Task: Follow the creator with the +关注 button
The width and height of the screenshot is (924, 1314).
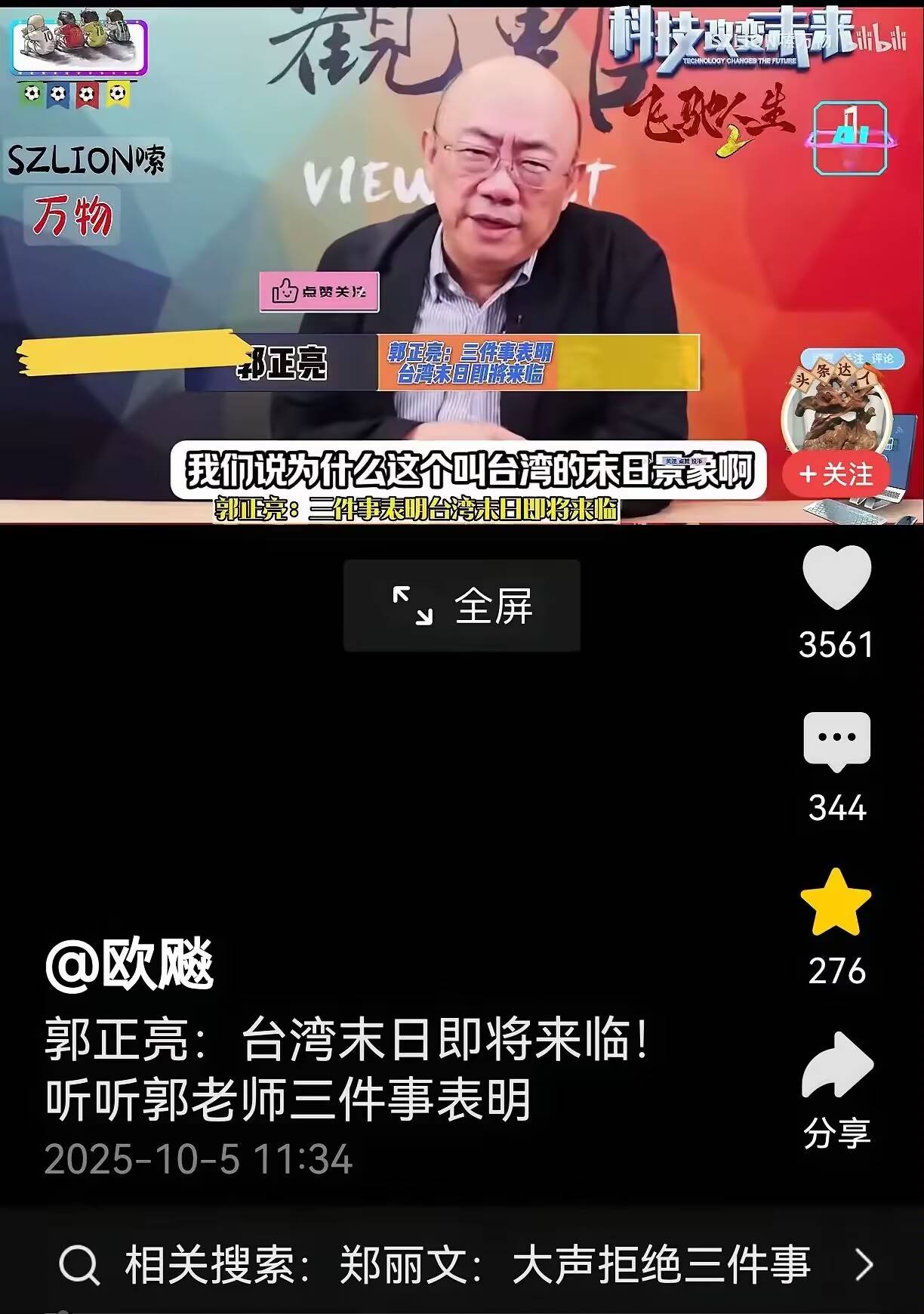Action: (835, 475)
